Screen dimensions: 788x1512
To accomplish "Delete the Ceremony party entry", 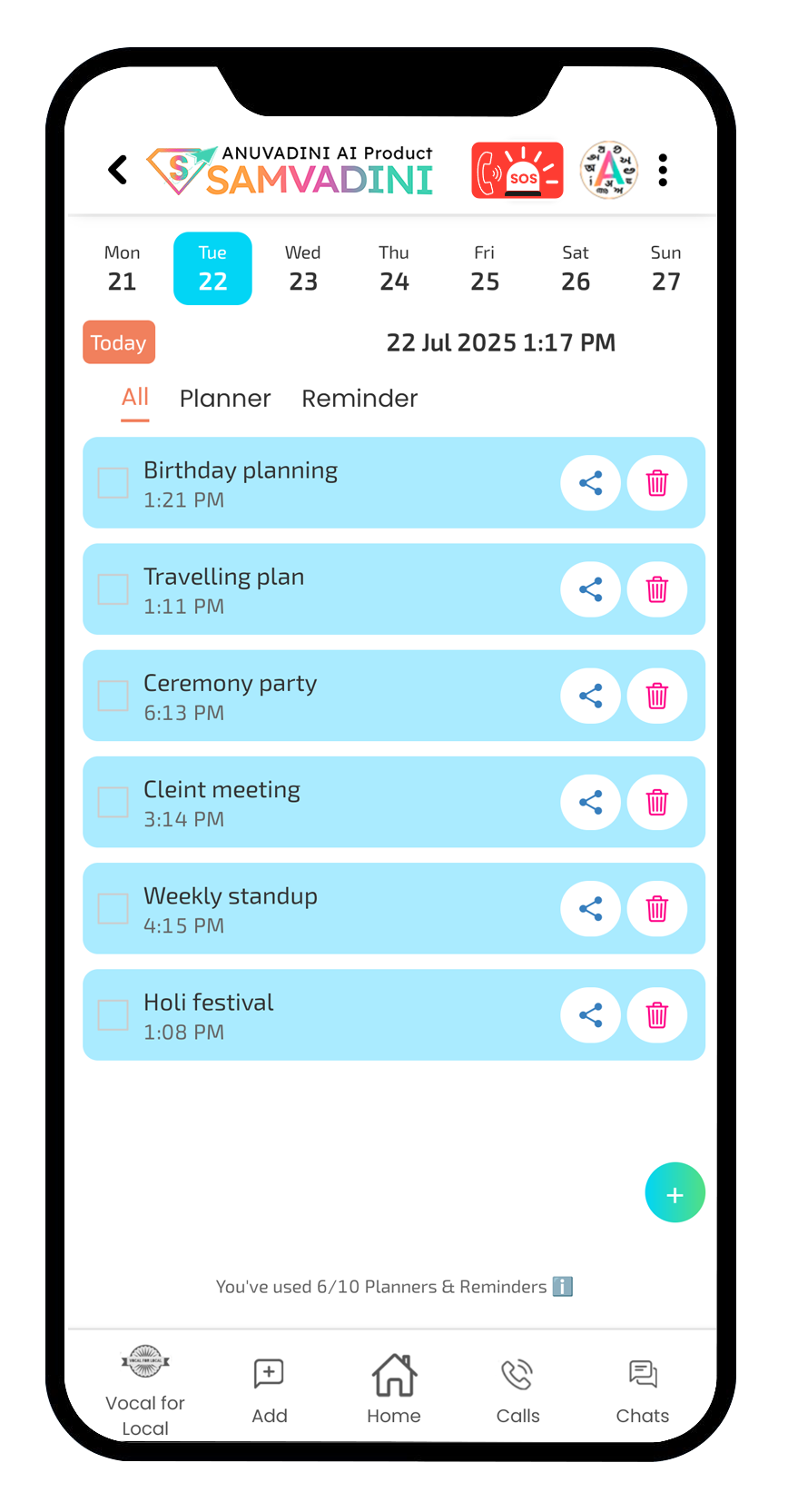I will point(656,696).
